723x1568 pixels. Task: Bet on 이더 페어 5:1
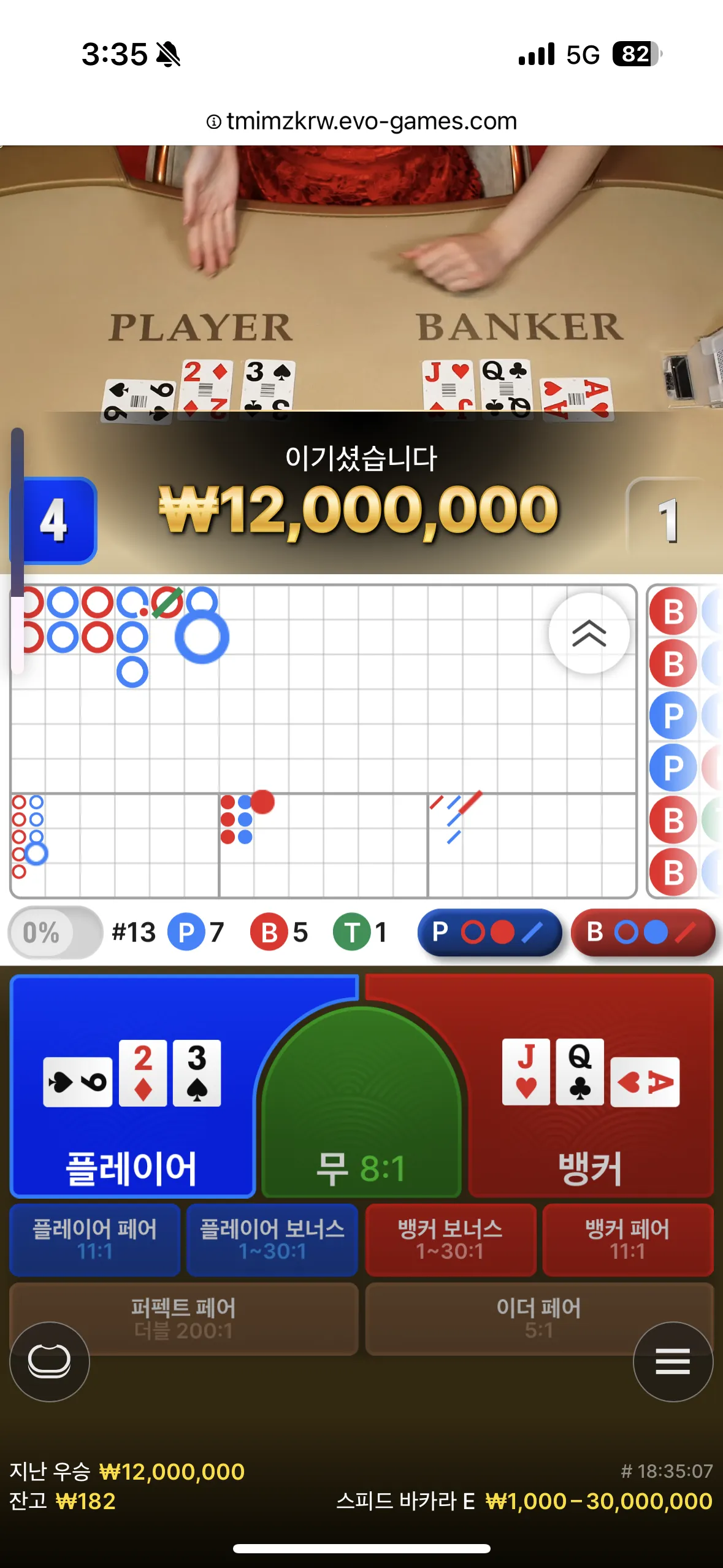pyautogui.click(x=539, y=1318)
